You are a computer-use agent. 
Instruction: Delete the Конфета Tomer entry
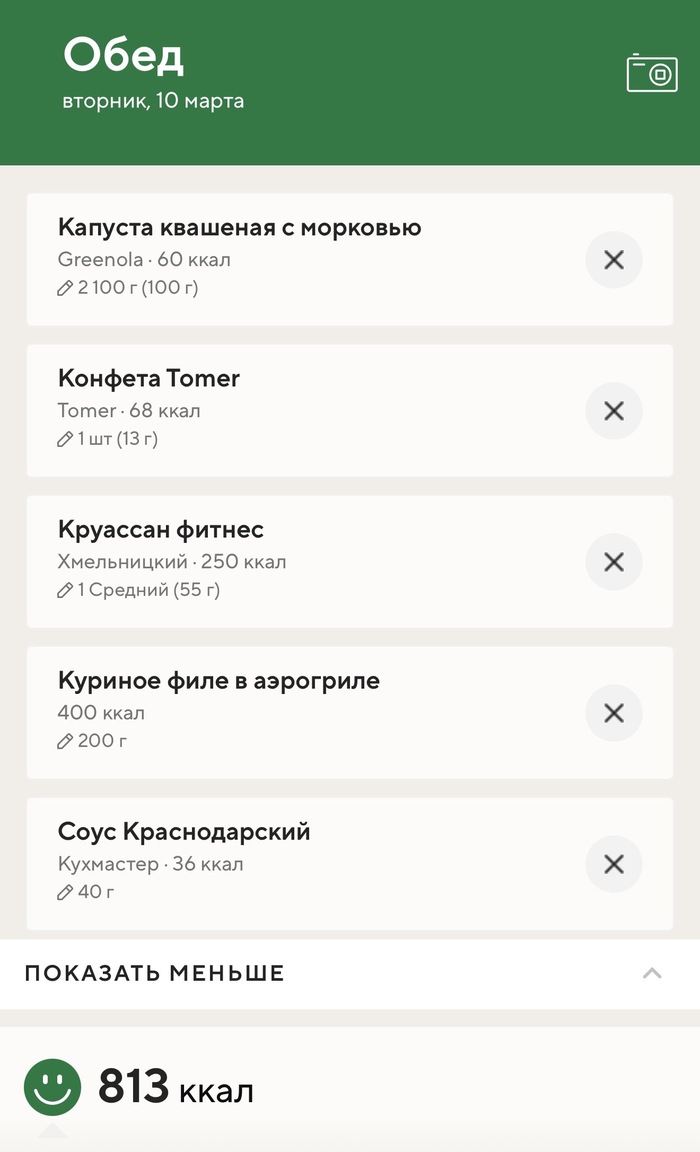(613, 411)
